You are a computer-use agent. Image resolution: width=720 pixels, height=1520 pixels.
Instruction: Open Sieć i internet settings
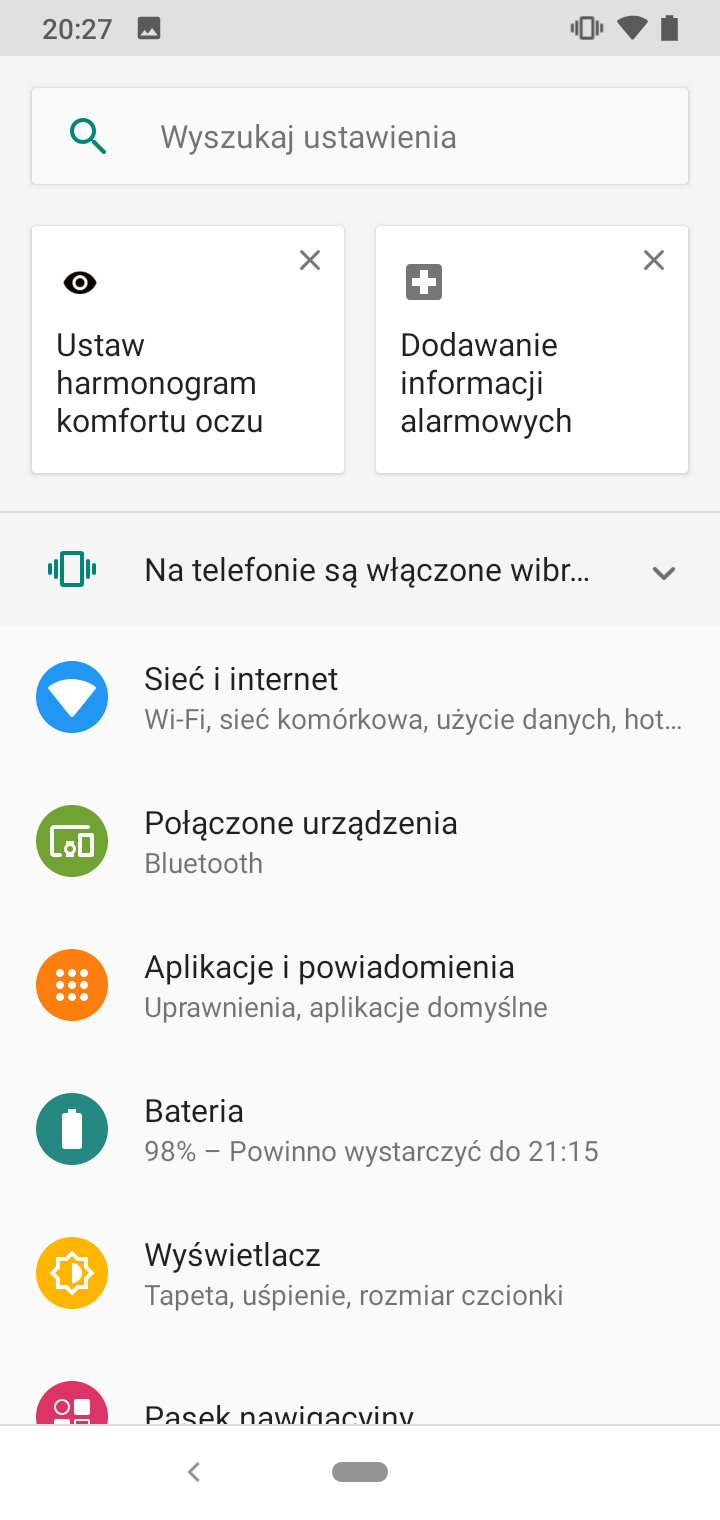tap(360, 697)
